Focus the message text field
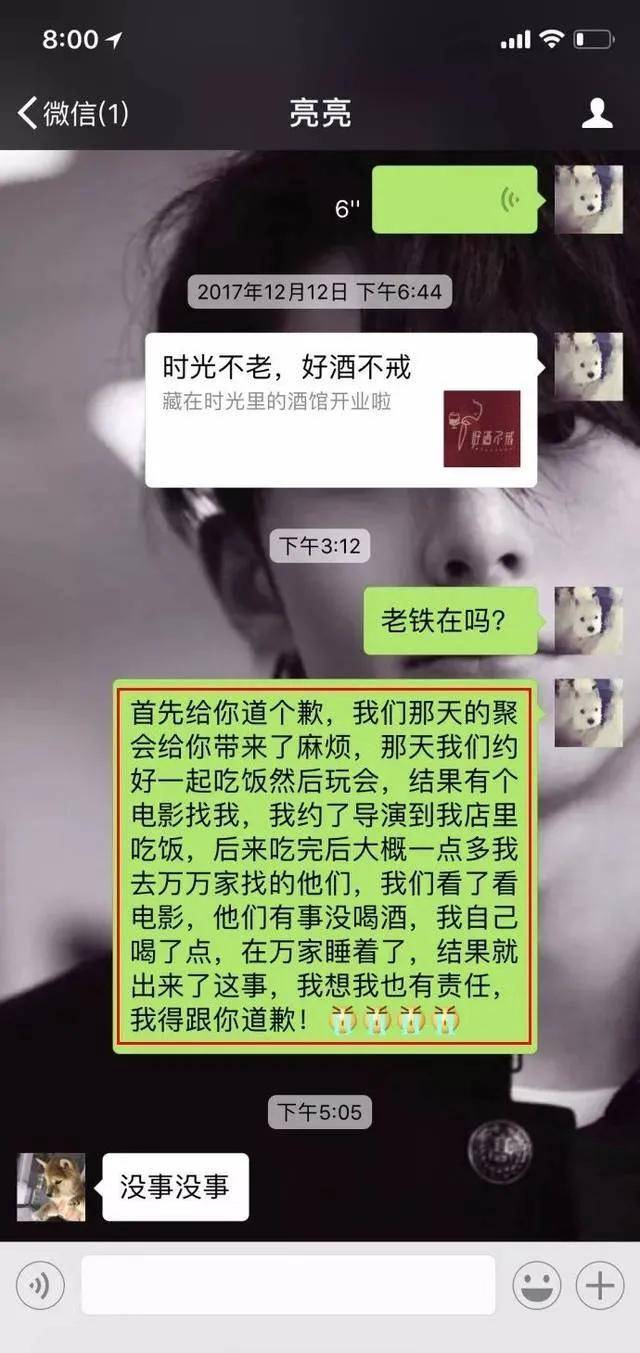Screen dimensions: 640x1353 288,1286
